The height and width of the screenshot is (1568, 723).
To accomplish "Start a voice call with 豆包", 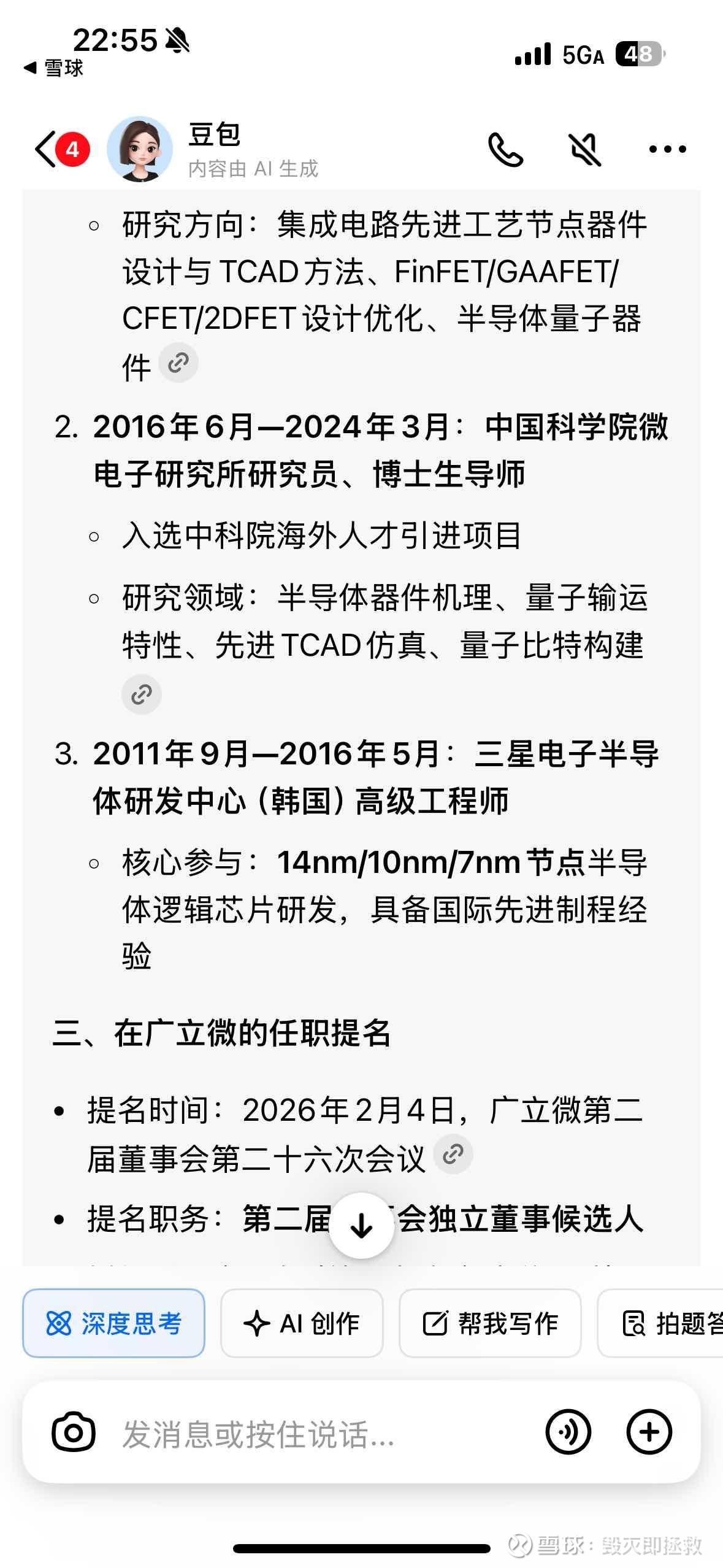I will tap(505, 149).
